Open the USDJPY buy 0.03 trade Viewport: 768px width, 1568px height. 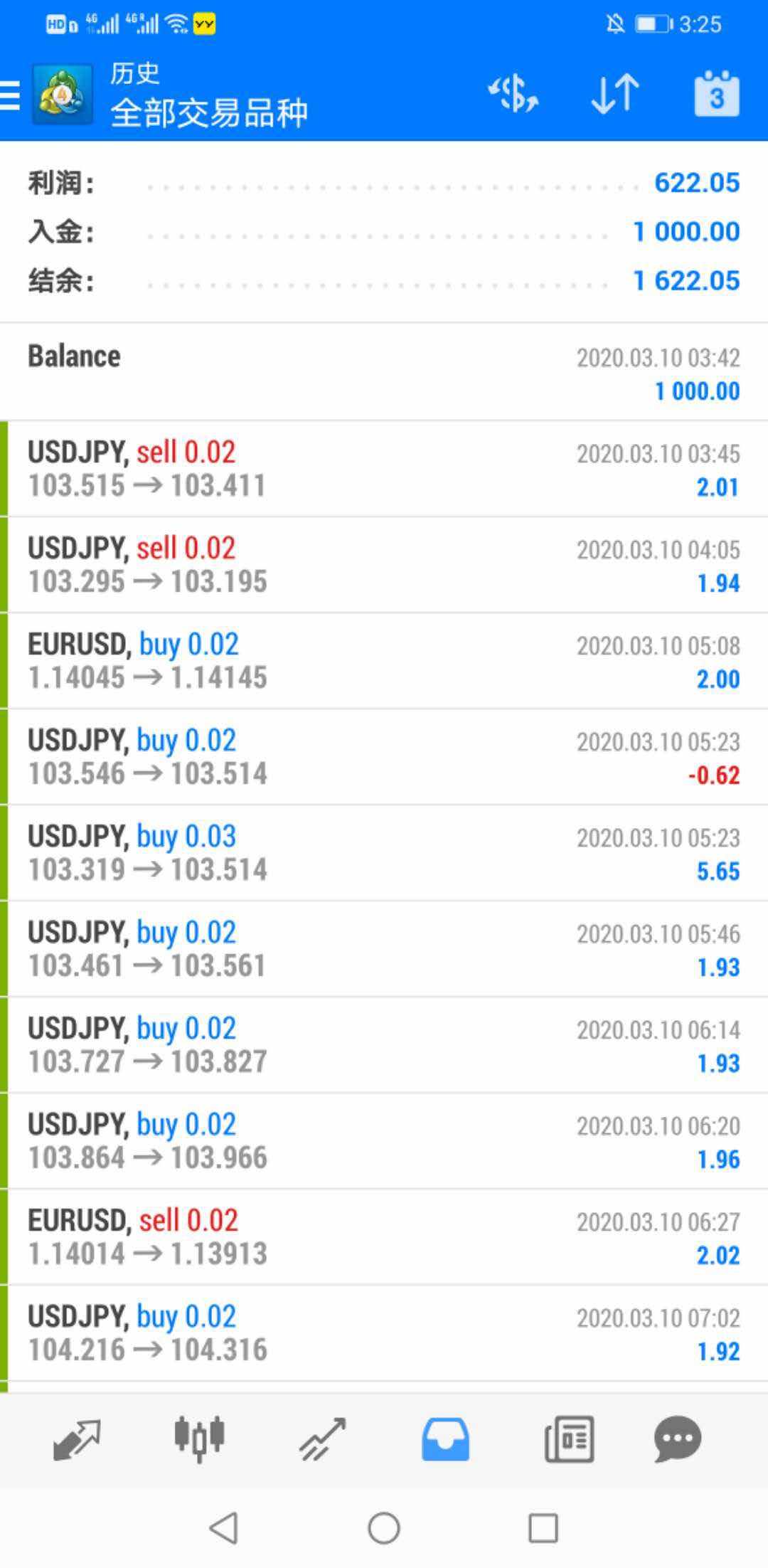pyautogui.click(x=384, y=853)
